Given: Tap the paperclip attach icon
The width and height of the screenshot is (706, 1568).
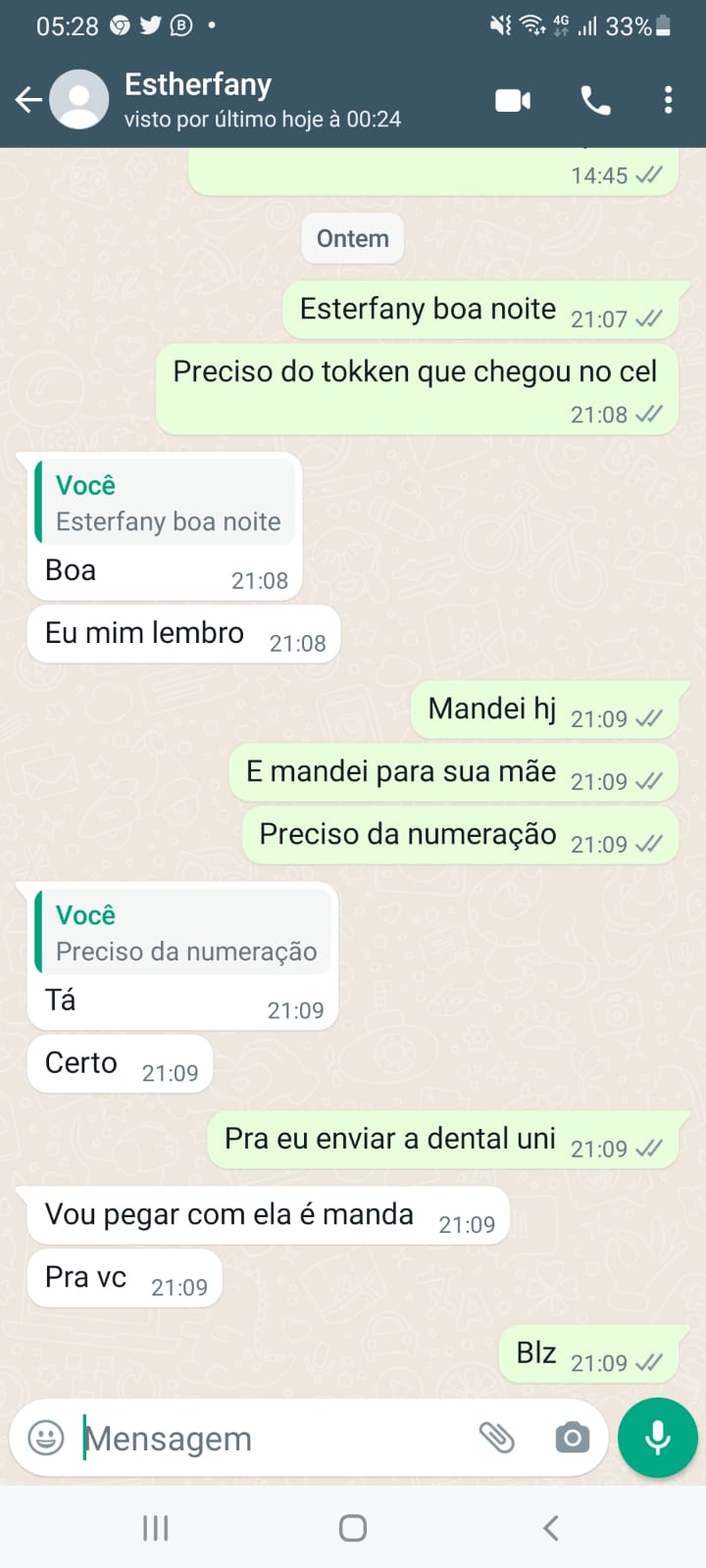Looking at the screenshot, I should (x=497, y=1438).
